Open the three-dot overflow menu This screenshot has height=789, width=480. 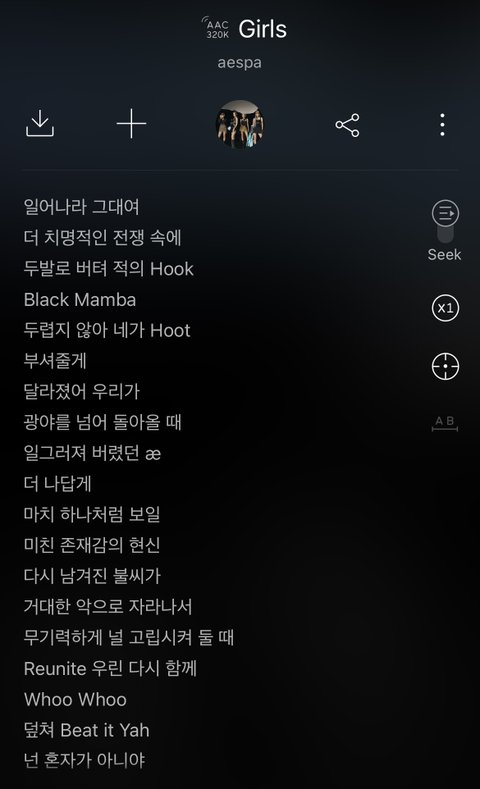442,124
